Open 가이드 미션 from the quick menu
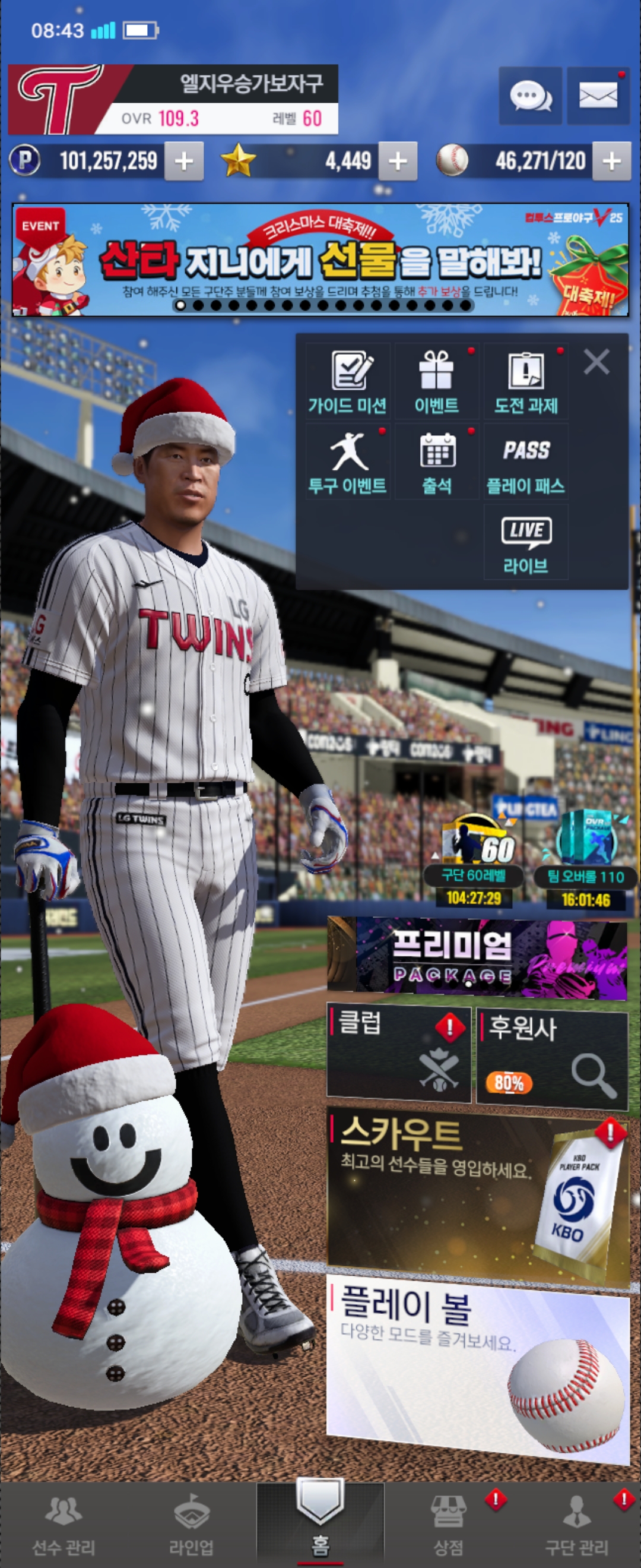Screen dimensions: 641x1568 pyautogui.click(x=348, y=382)
